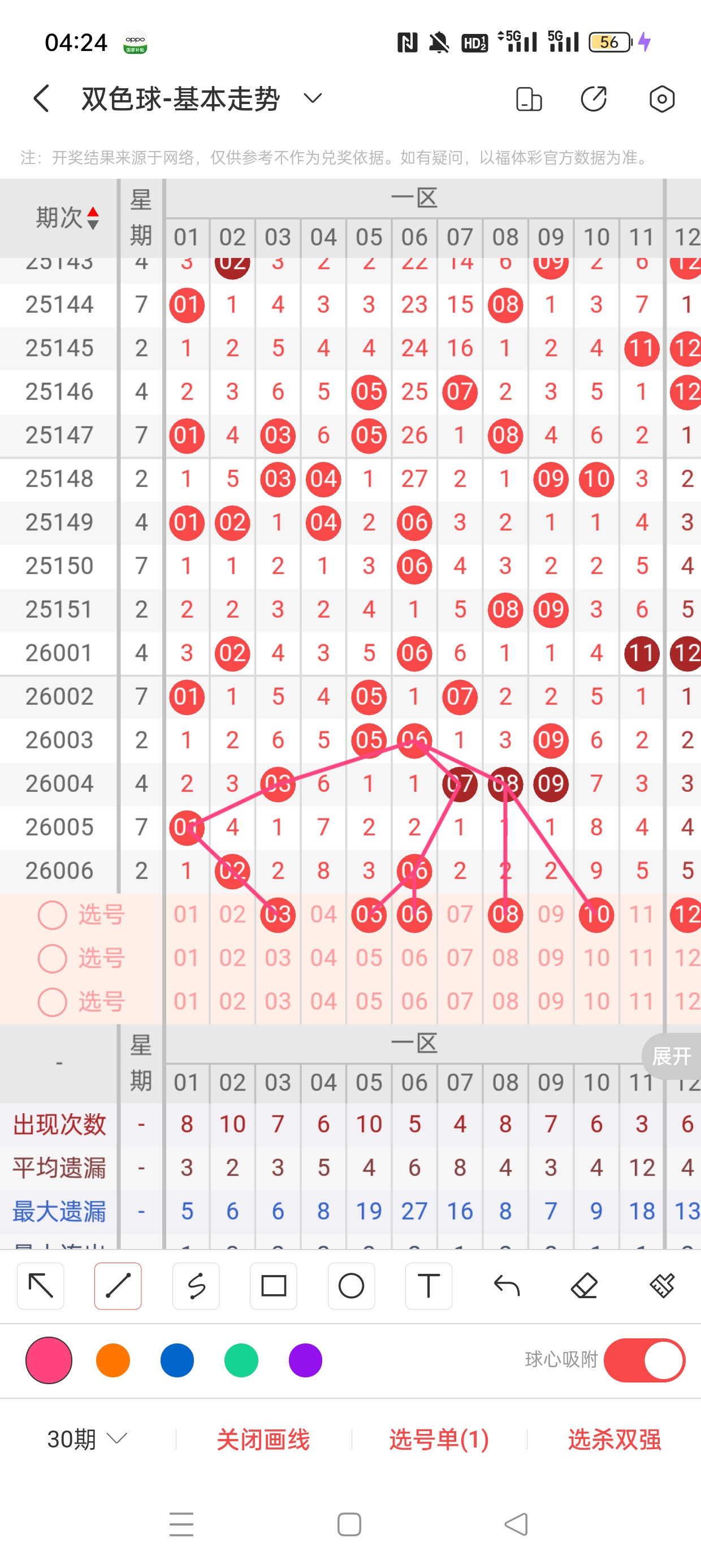The image size is (701, 1568).
Task: Select the arrow drawing tool
Action: 41,1286
